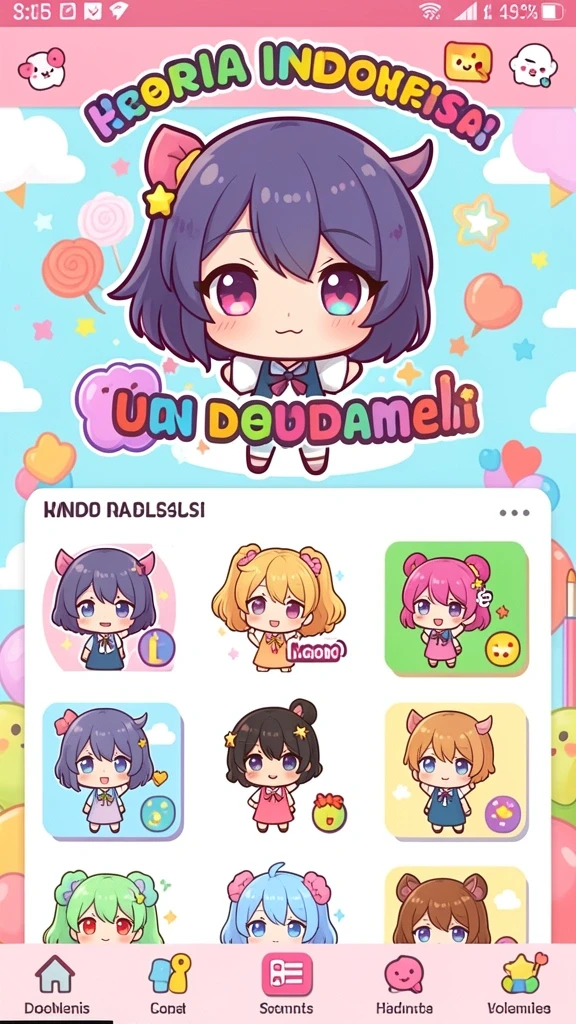Choose the brown-haired bear-ear girl sticker
The image size is (576, 1024).
point(456,906)
